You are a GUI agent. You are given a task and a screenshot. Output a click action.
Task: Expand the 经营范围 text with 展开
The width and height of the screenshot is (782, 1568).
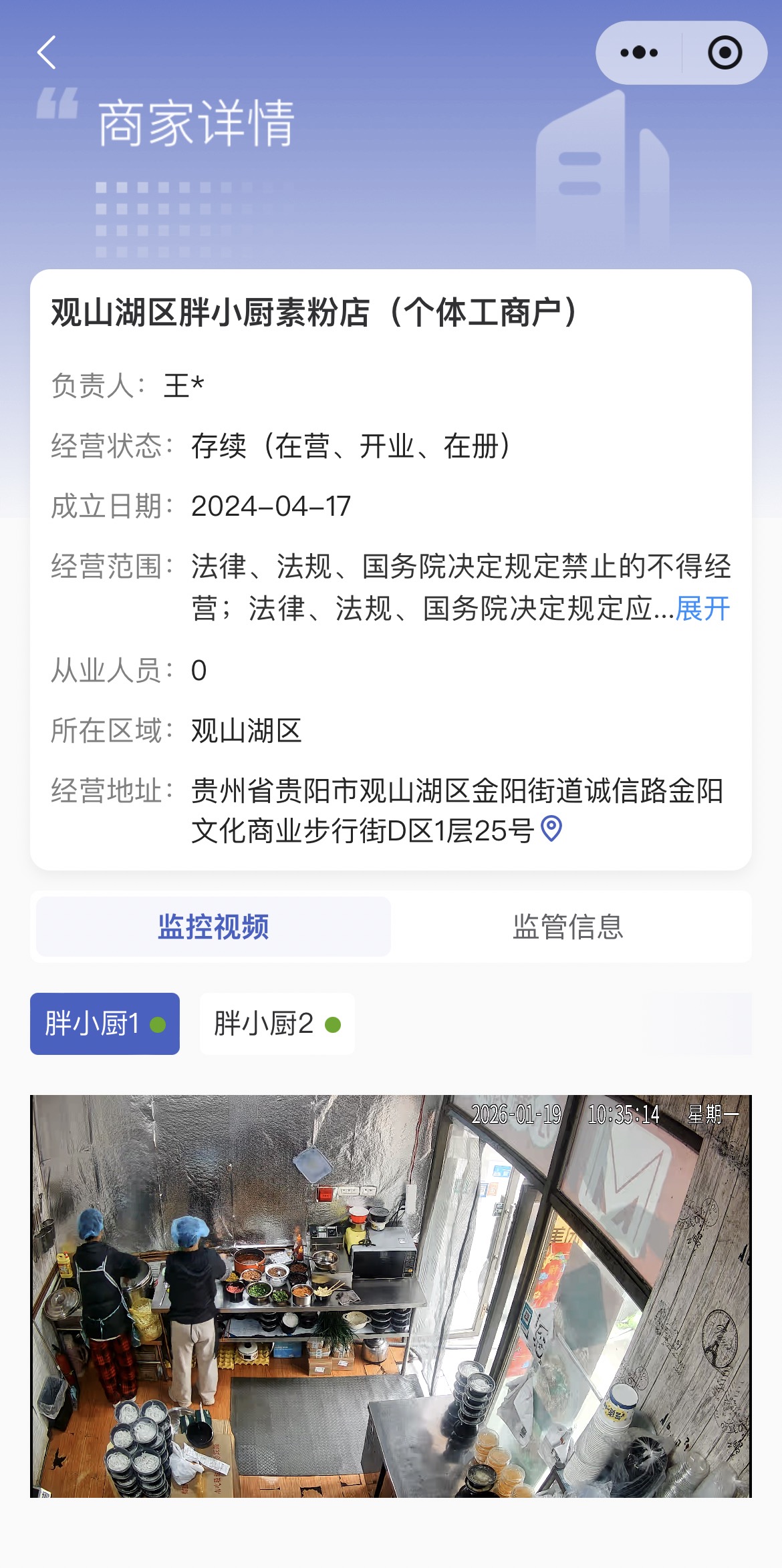click(x=702, y=609)
